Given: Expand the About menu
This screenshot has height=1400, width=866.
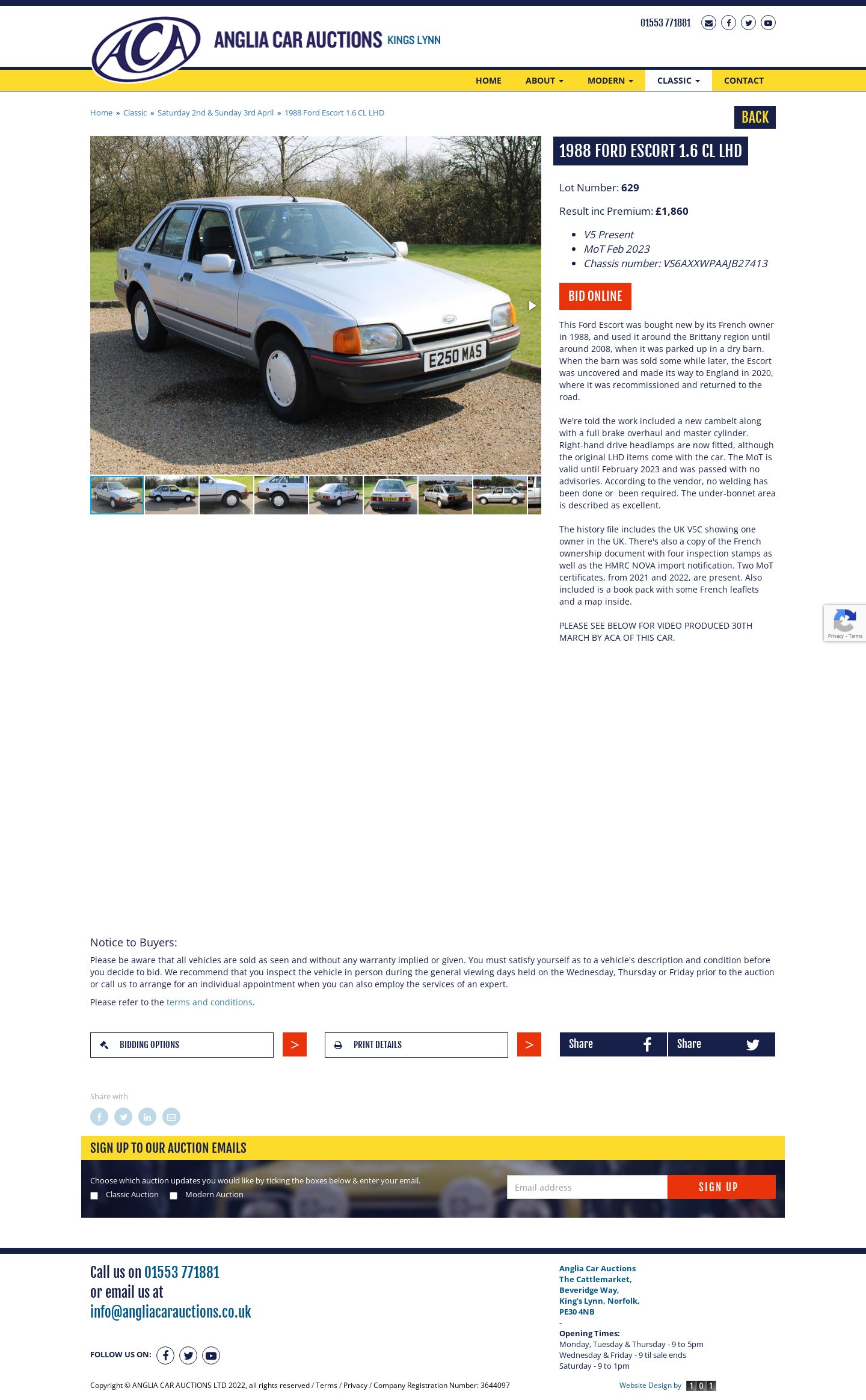Looking at the screenshot, I should point(544,81).
